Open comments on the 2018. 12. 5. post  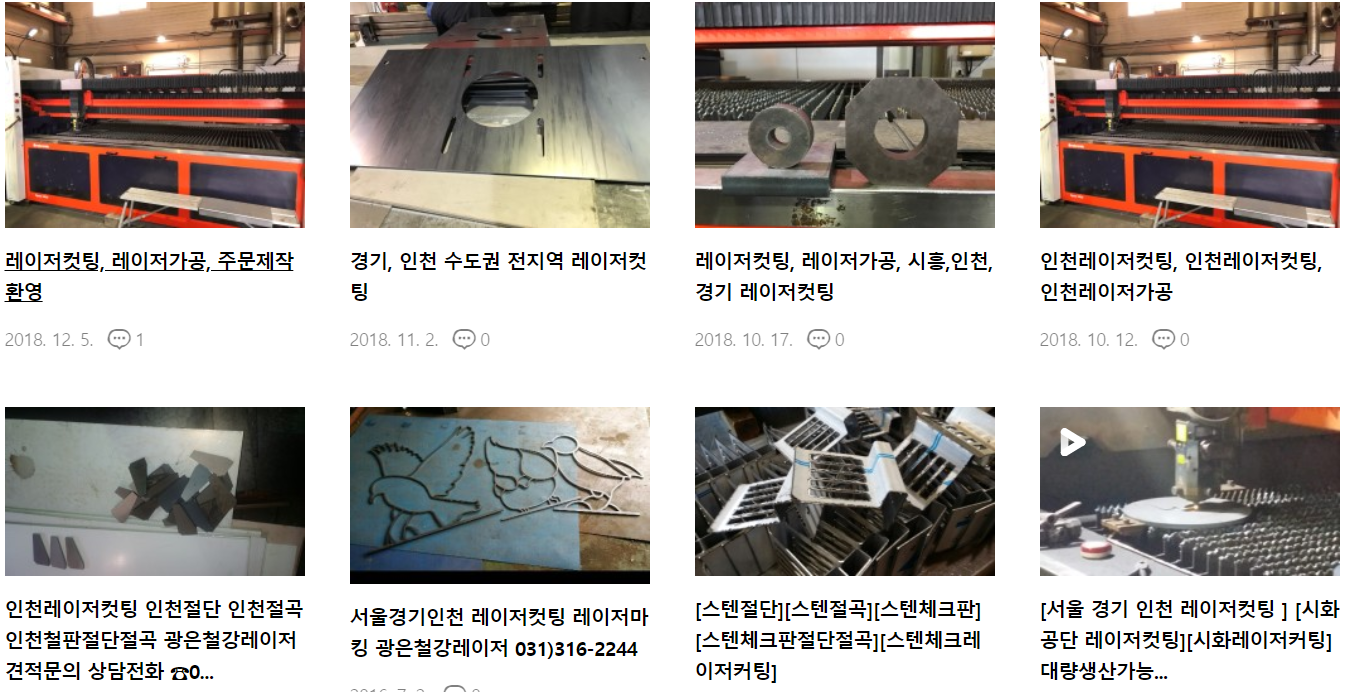pos(126,339)
